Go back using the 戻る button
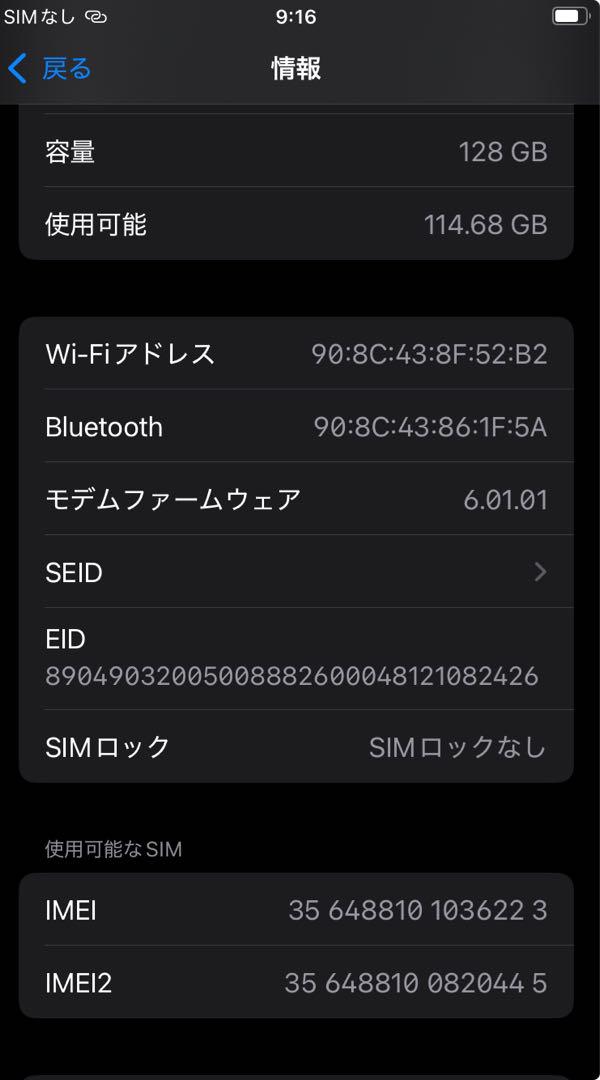The height and width of the screenshot is (1080, 600). click(x=50, y=69)
